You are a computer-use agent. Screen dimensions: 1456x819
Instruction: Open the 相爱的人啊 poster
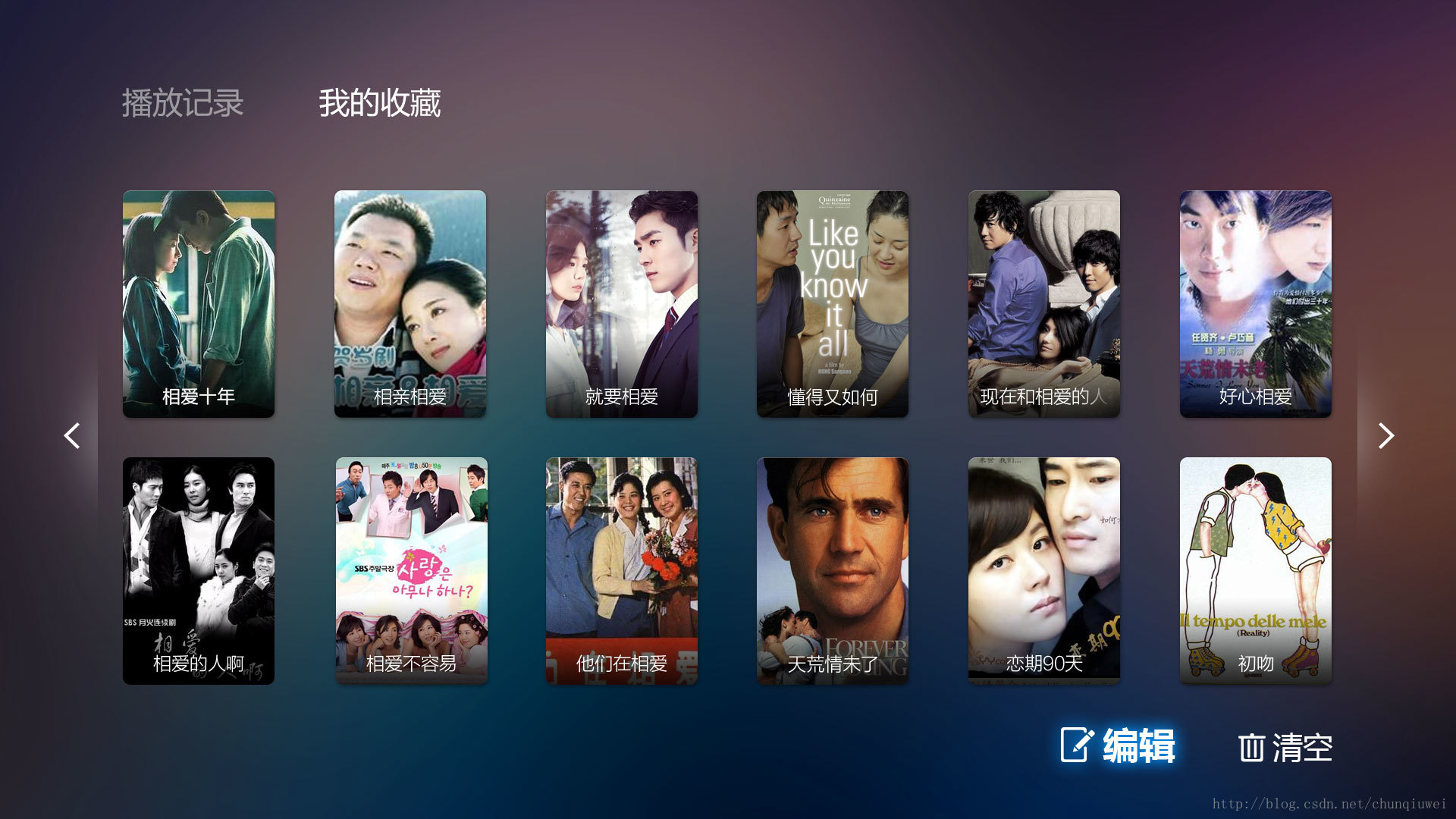point(199,570)
